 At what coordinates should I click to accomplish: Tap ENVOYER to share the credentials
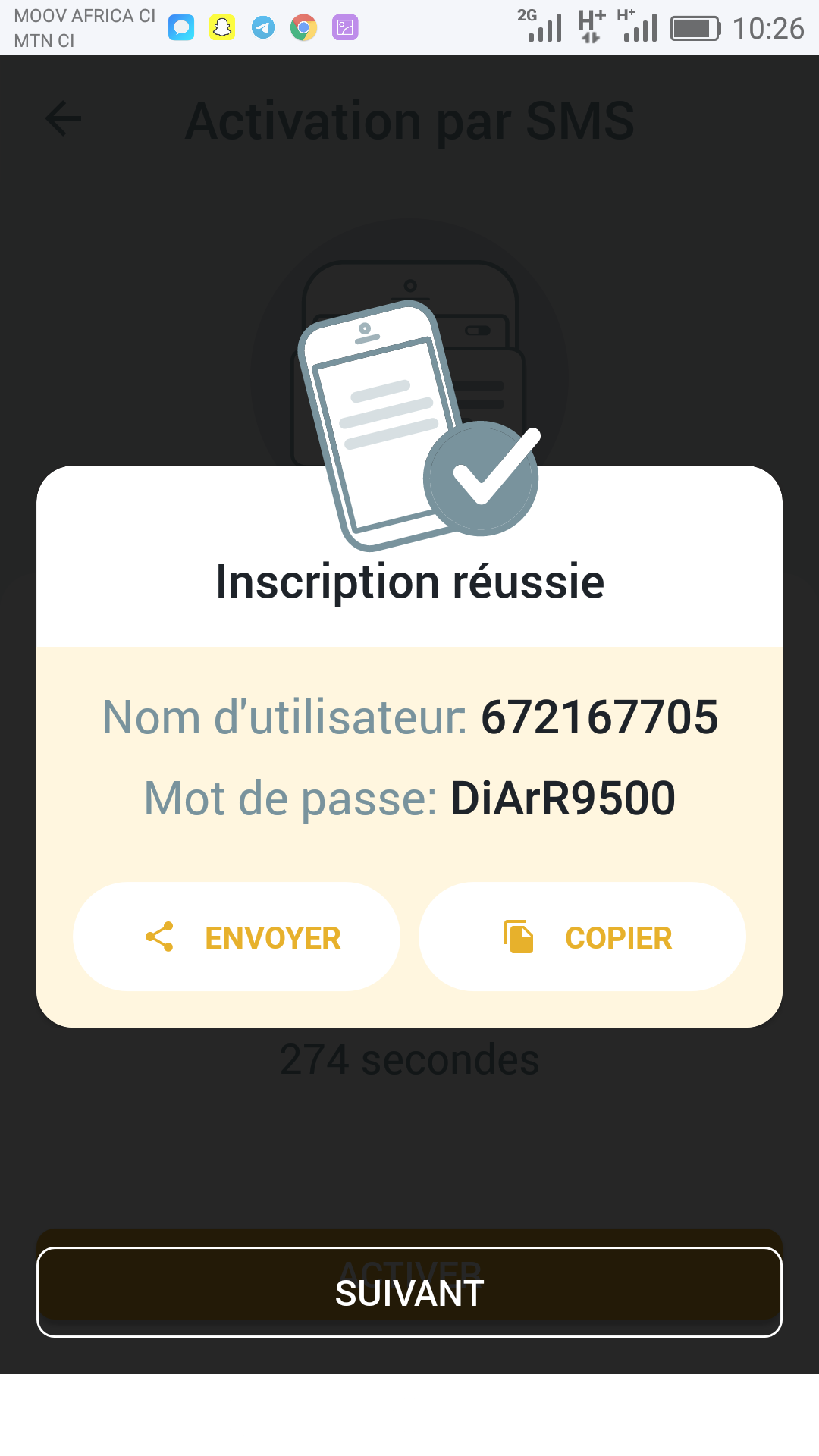(x=237, y=937)
